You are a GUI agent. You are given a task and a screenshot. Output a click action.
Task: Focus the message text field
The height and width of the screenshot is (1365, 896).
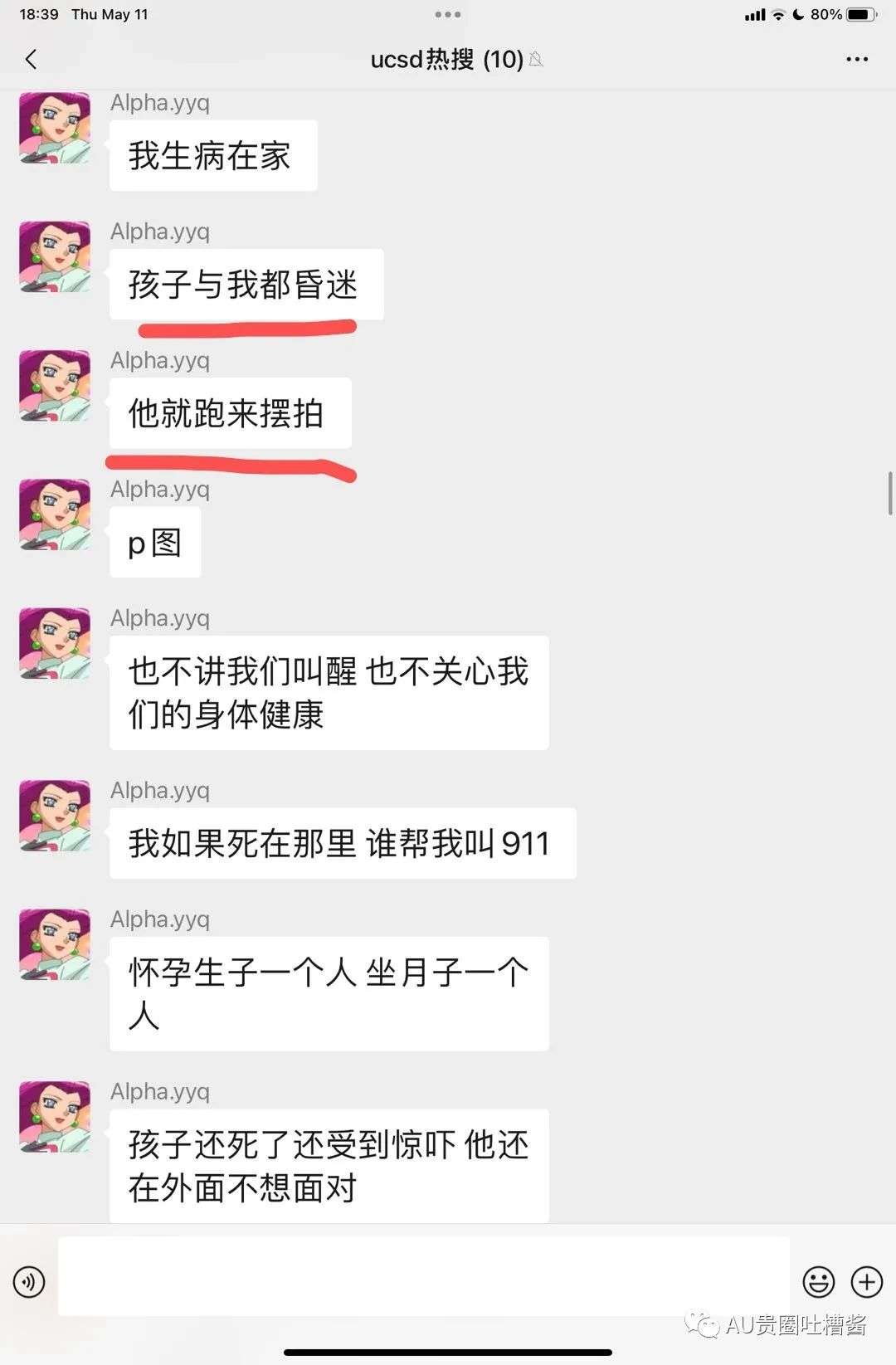423,1276
